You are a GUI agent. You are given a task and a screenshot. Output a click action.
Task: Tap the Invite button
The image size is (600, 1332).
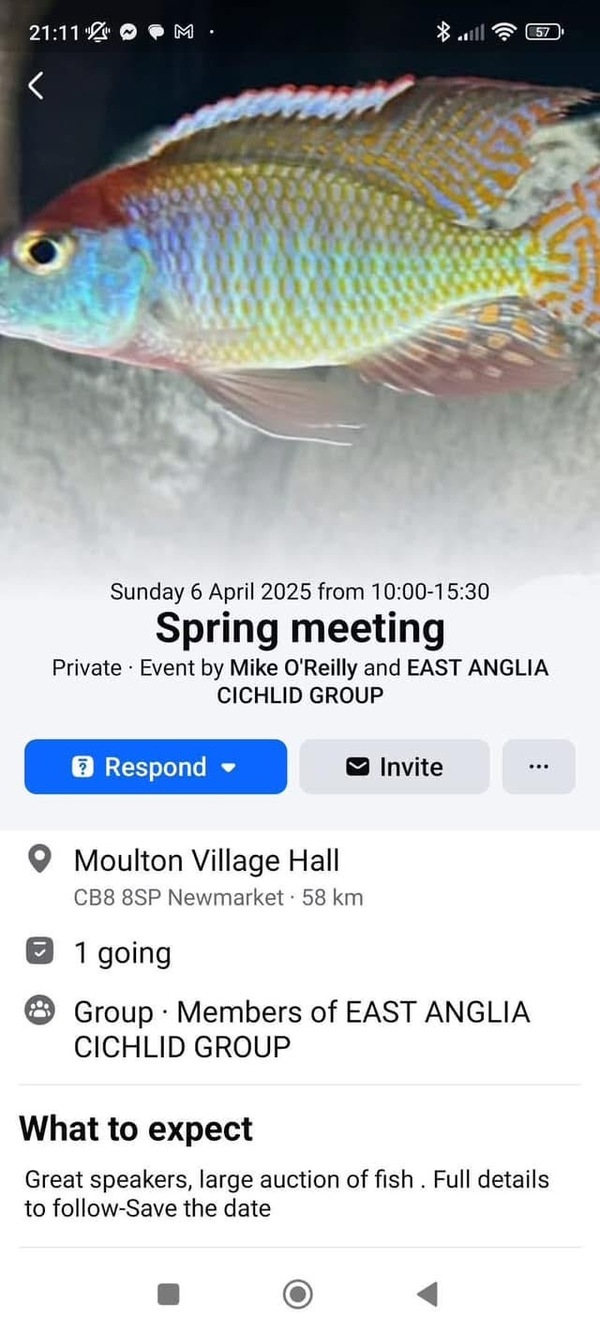[395, 767]
